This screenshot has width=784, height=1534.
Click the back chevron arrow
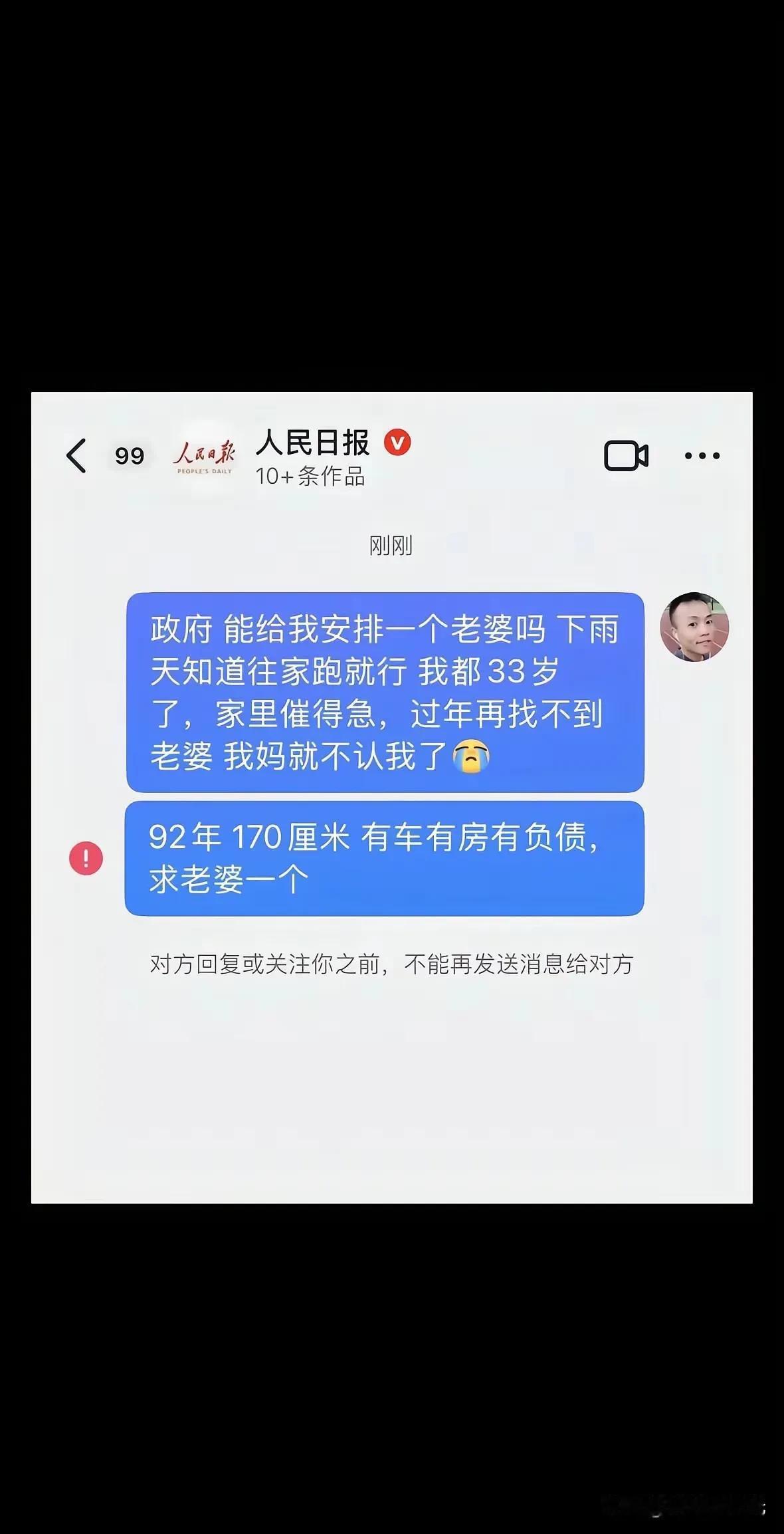tap(75, 455)
